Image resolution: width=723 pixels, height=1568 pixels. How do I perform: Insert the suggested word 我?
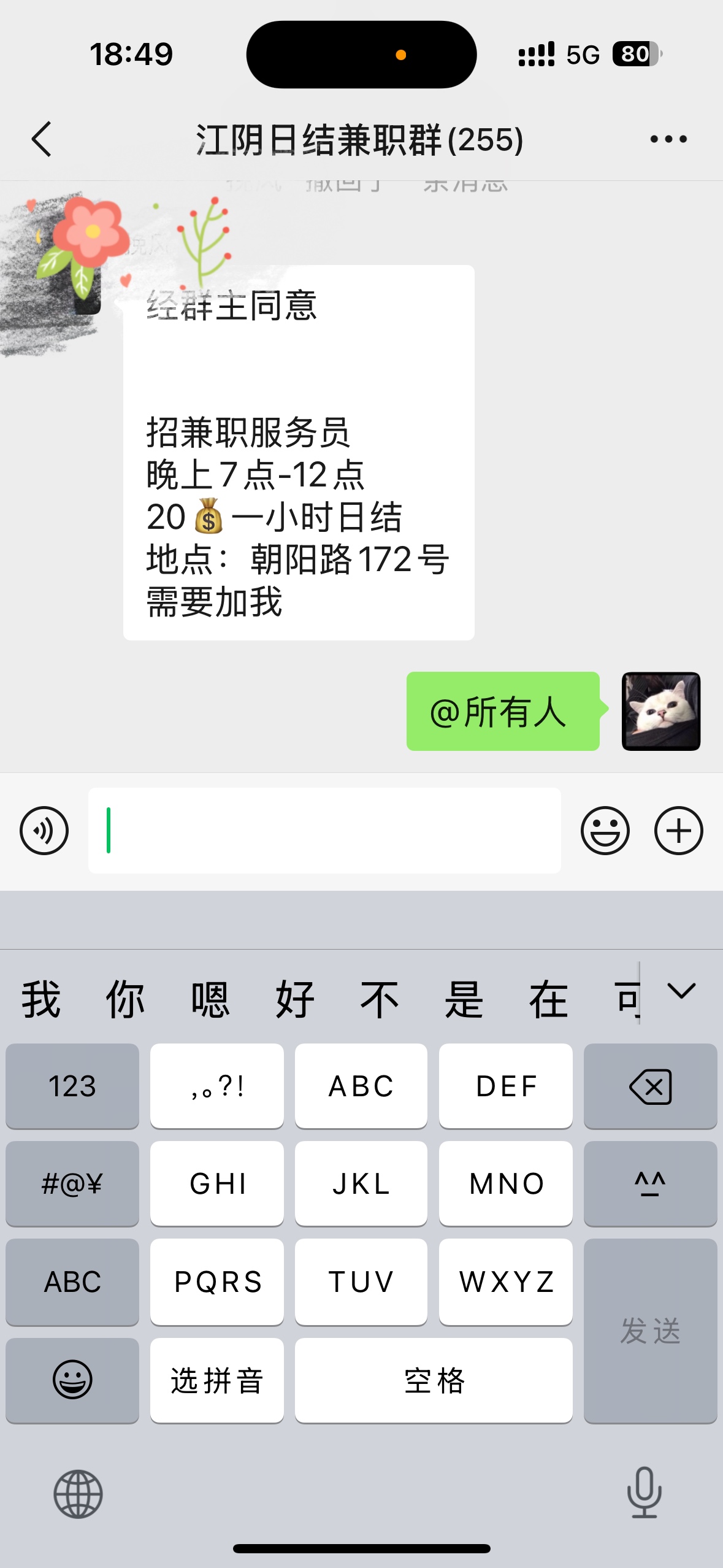pos(41,999)
